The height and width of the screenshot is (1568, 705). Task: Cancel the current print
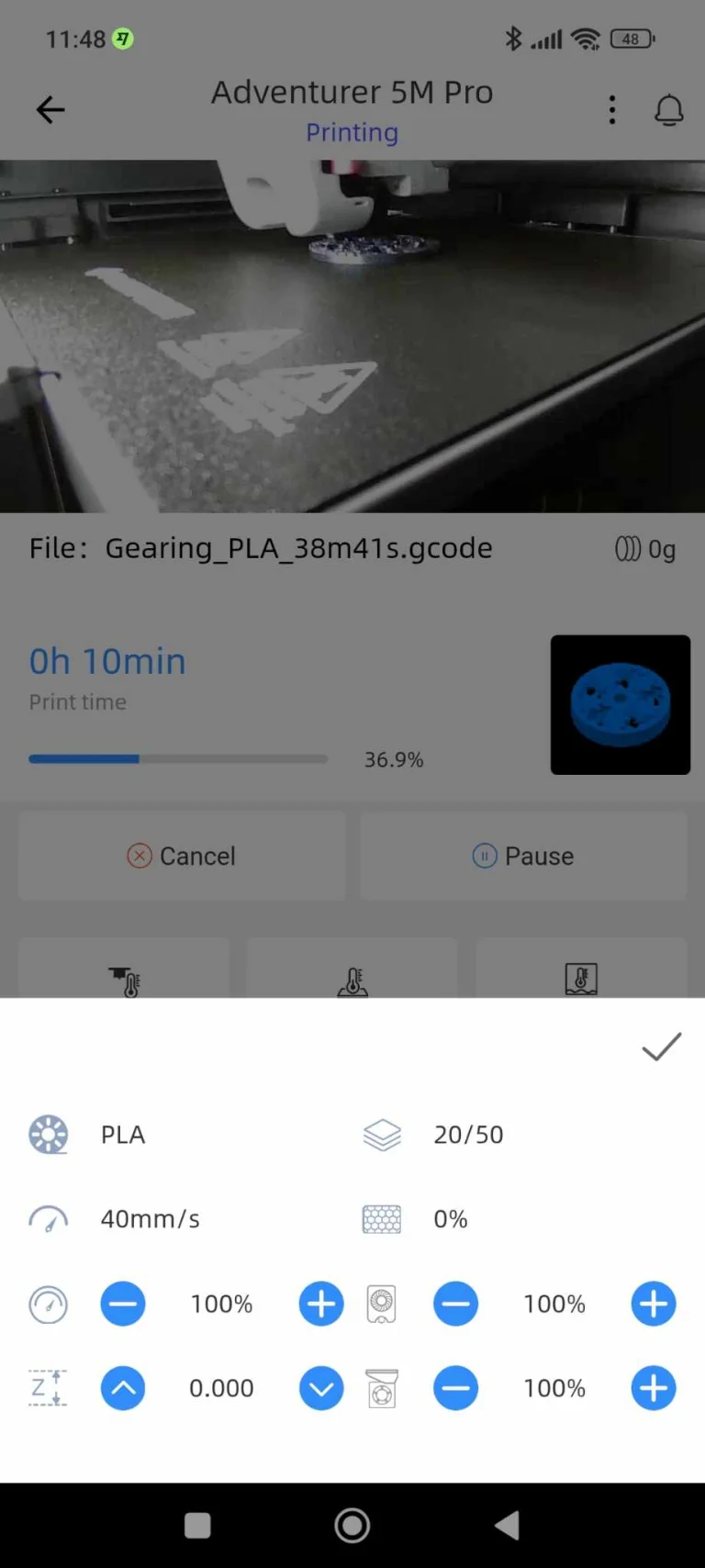coord(182,856)
